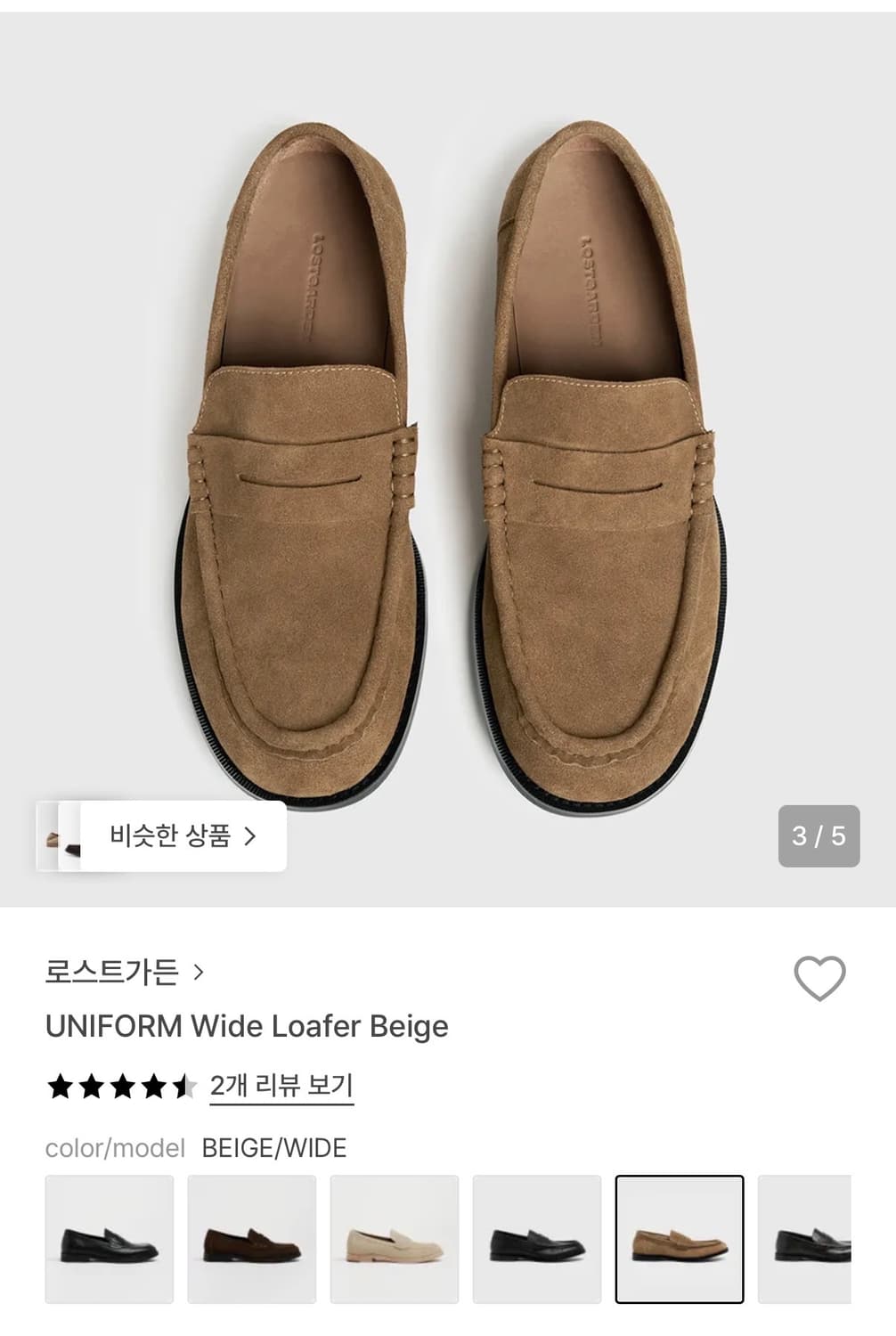This screenshot has width=896, height=1336.
Task: Click the third rating star
Action: coord(122,1087)
